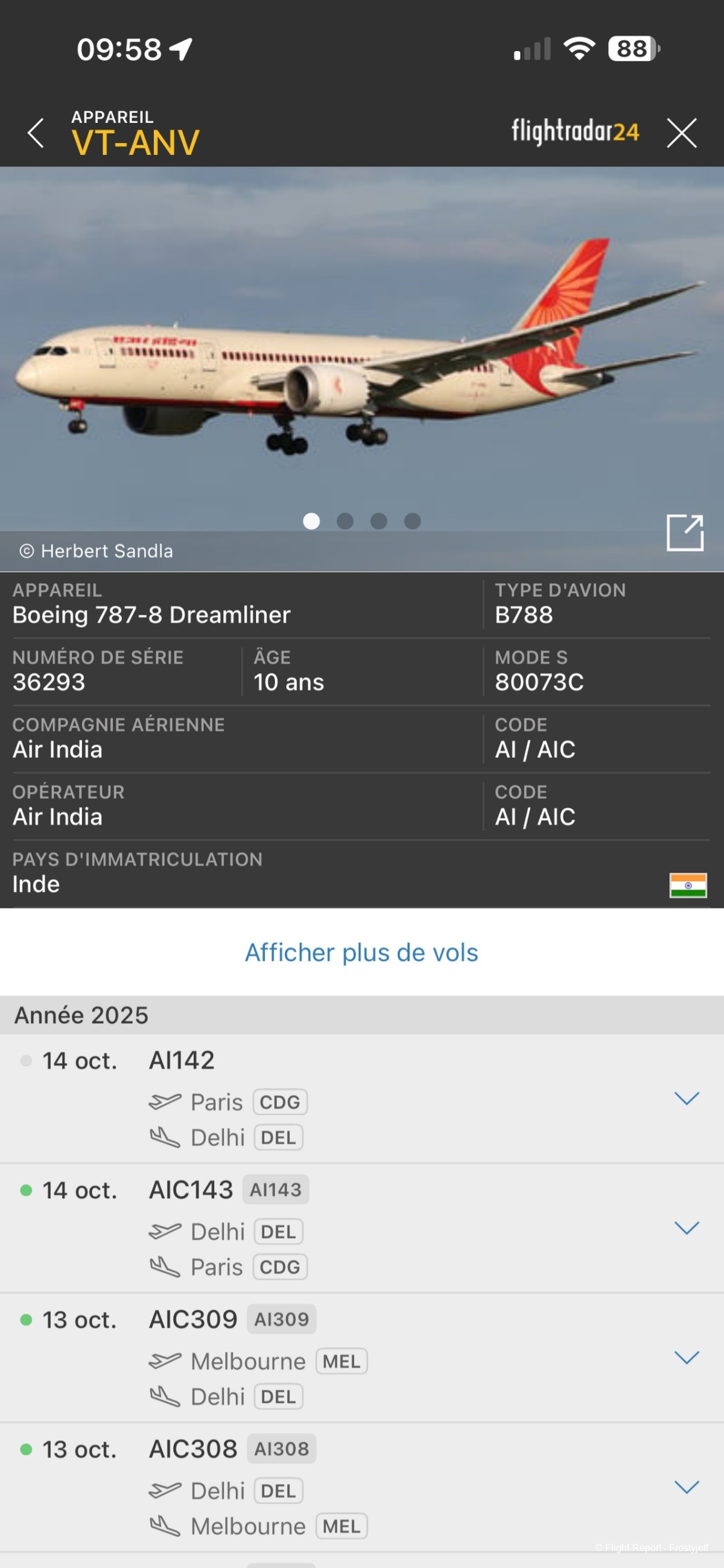
Task: Close the aircraft details panel
Action: tap(681, 133)
